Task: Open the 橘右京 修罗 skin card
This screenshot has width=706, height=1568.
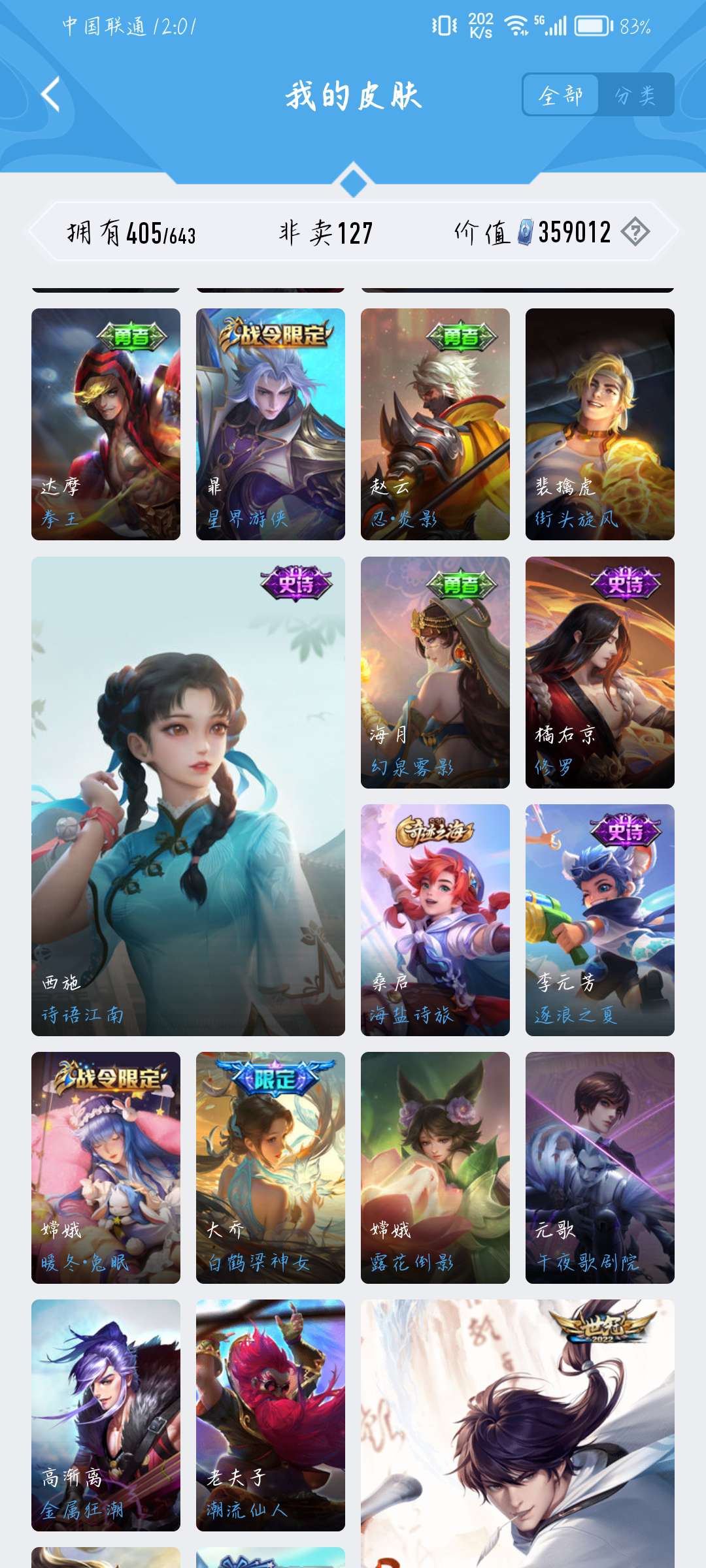Action: pyautogui.click(x=600, y=672)
